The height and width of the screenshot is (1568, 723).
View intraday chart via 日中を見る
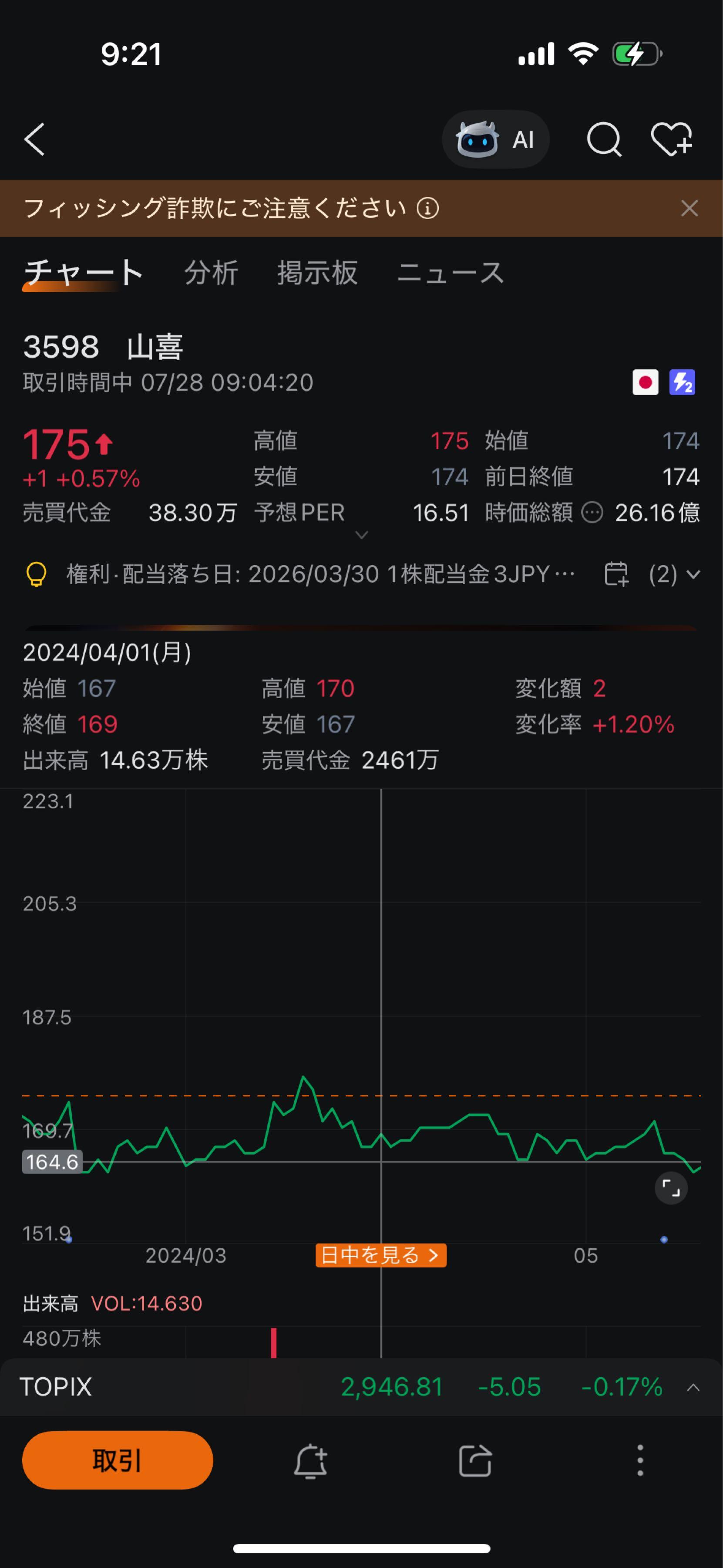point(381,1255)
